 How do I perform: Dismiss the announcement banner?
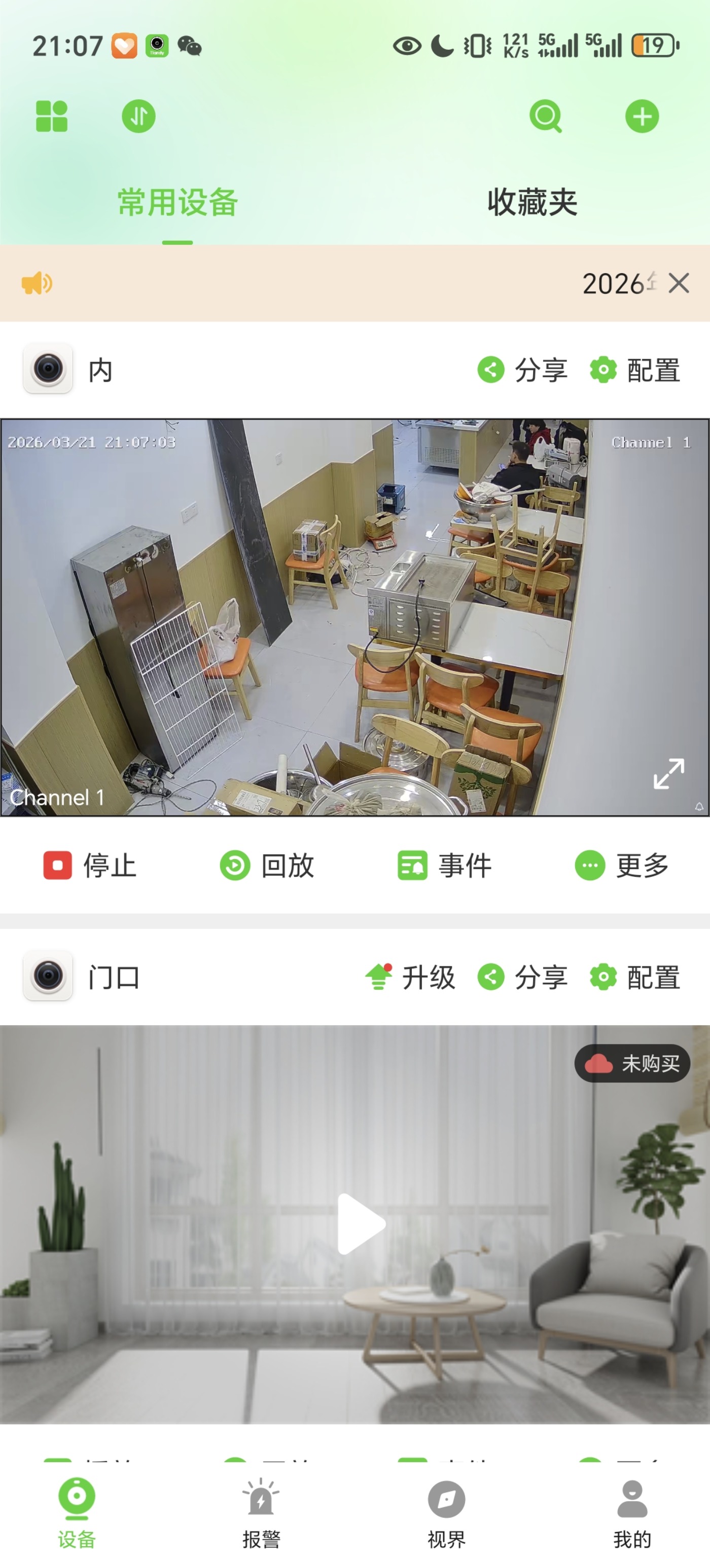tap(679, 283)
